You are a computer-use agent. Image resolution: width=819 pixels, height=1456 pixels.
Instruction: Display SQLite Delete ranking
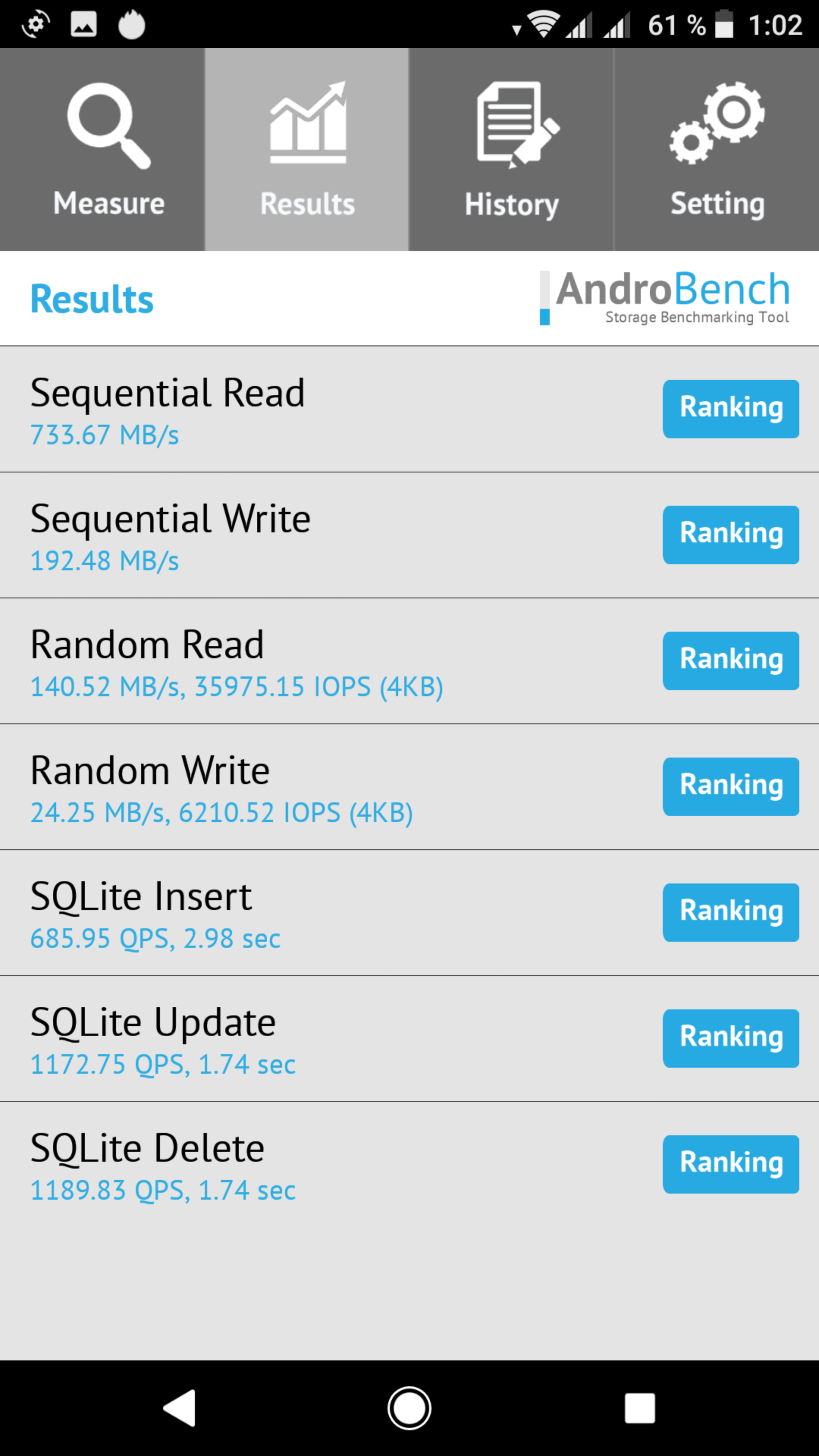(x=730, y=1164)
